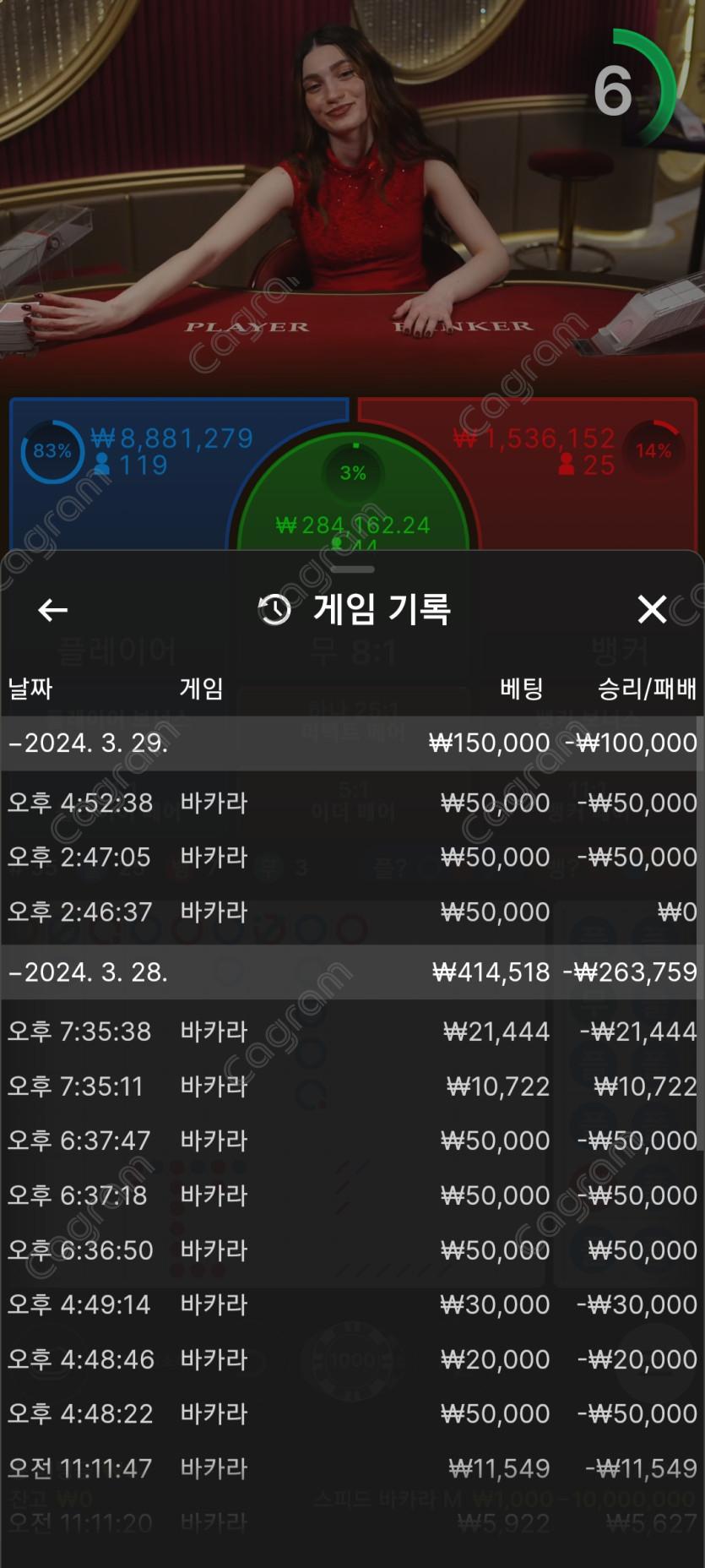
Task: Open the 오후 2:47:05 바카라 record
Action: [x=352, y=857]
